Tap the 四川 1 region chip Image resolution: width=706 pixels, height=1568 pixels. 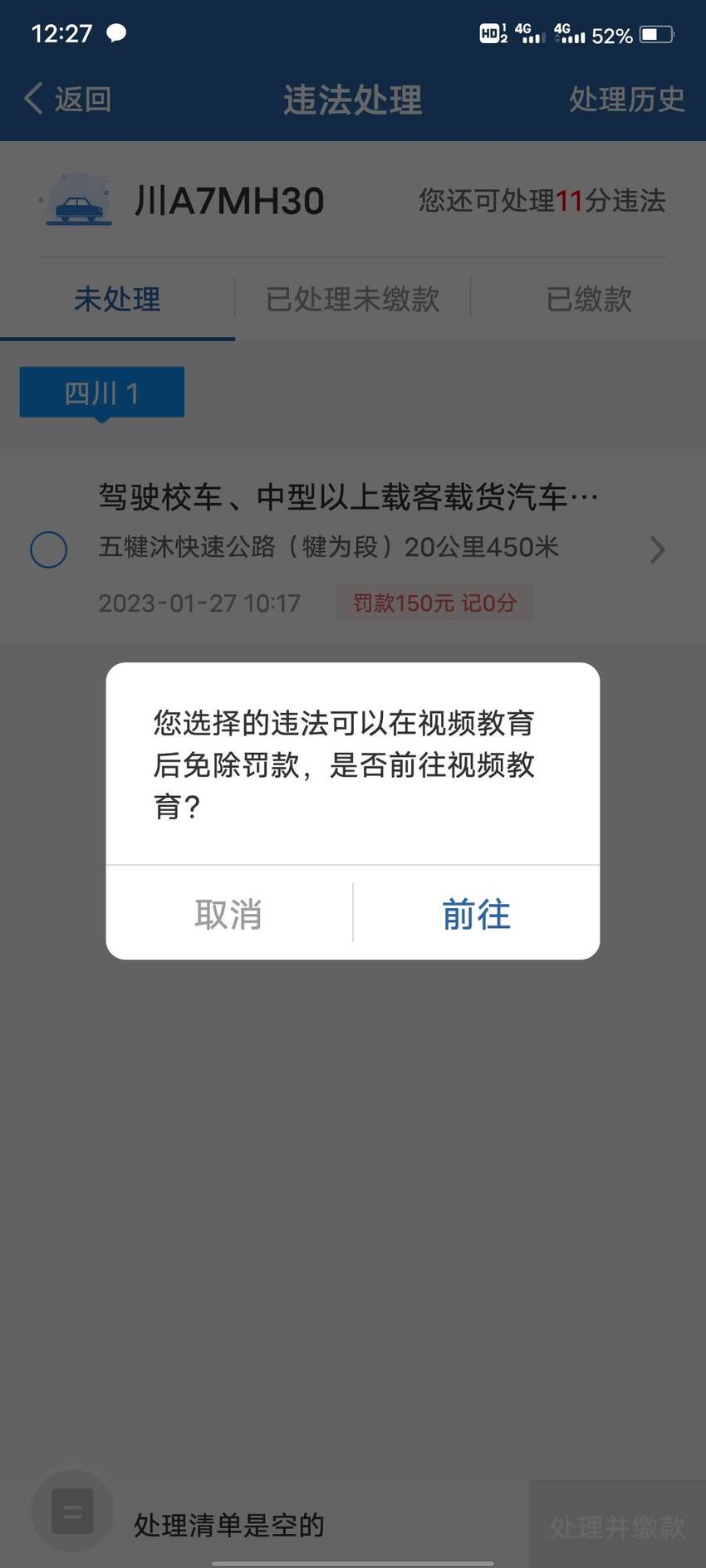coord(102,393)
